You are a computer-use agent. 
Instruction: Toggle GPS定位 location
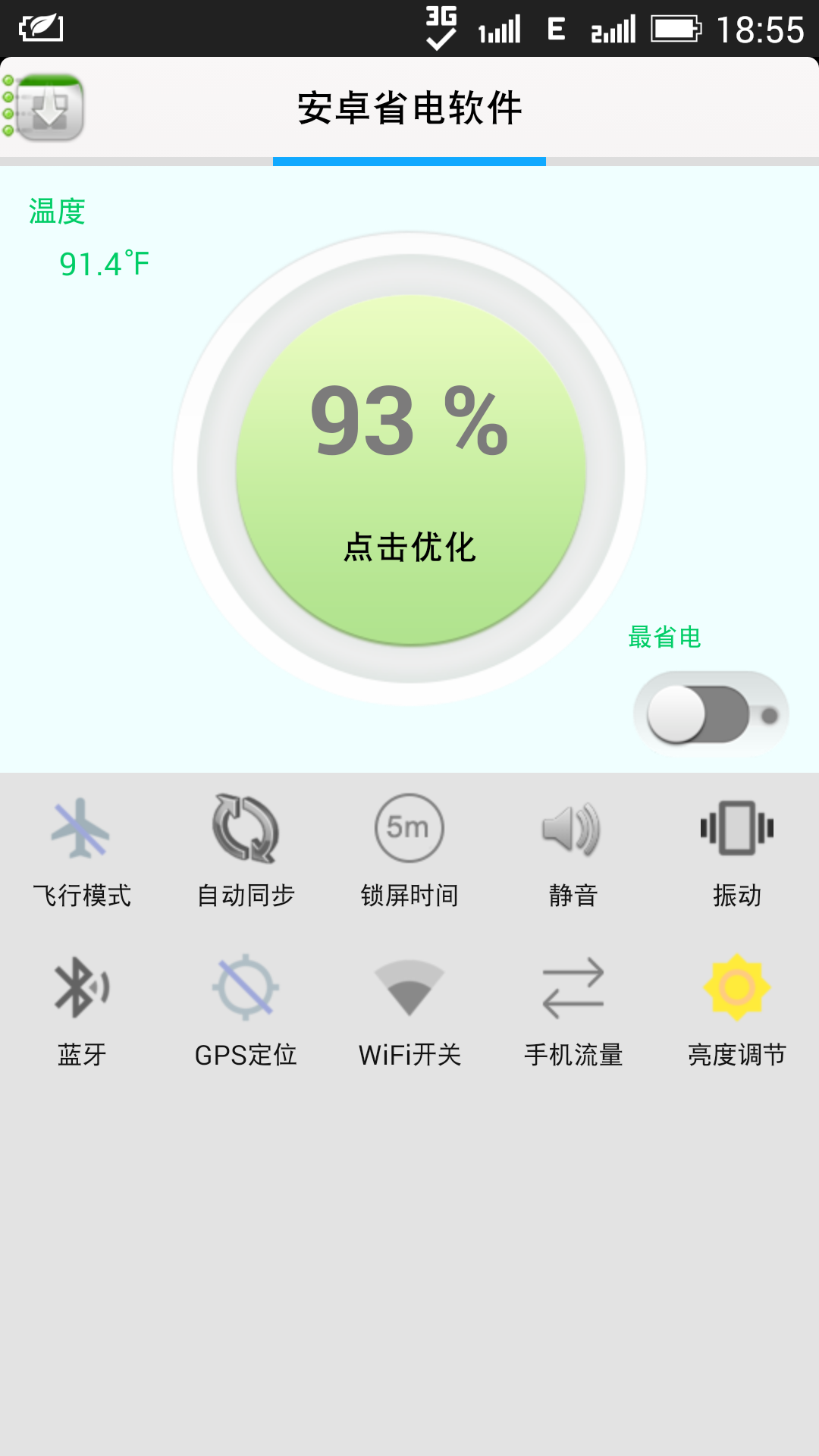[x=246, y=1011]
